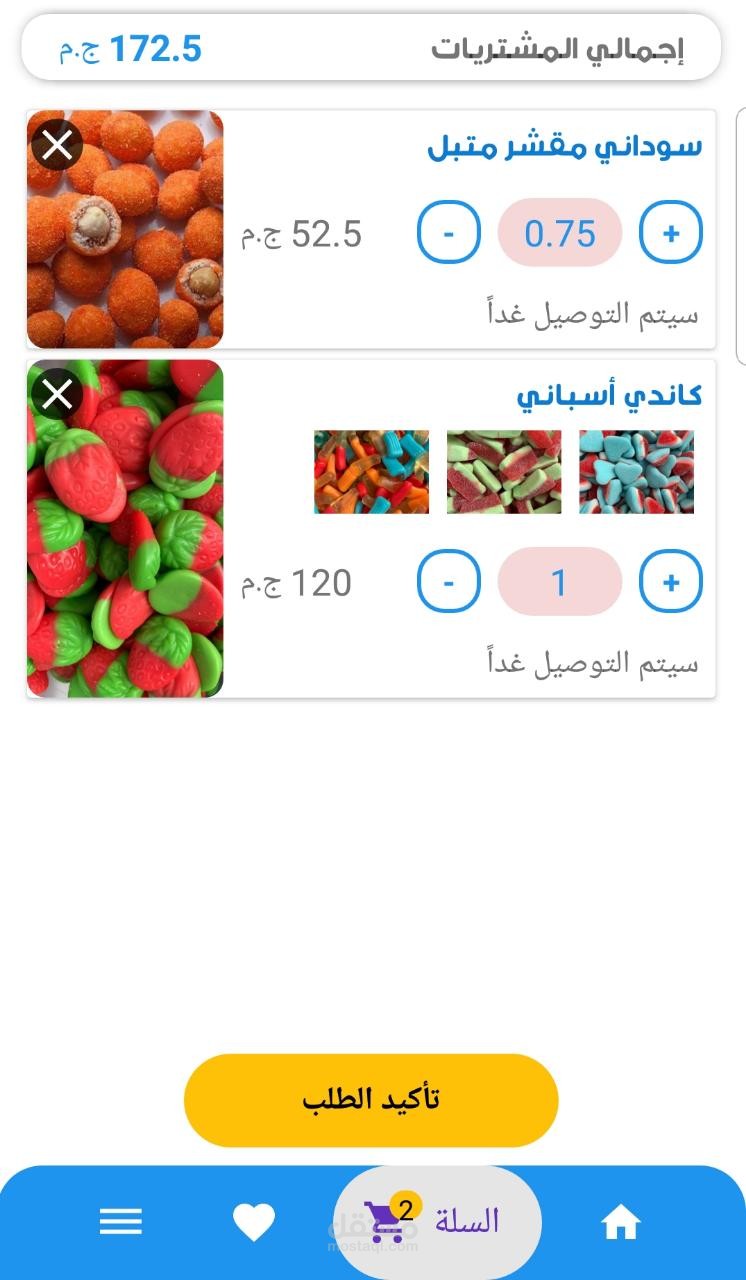The height and width of the screenshot is (1280, 746).
Task: Remove كاندي أسباني from the cart
Action: pos(57,396)
